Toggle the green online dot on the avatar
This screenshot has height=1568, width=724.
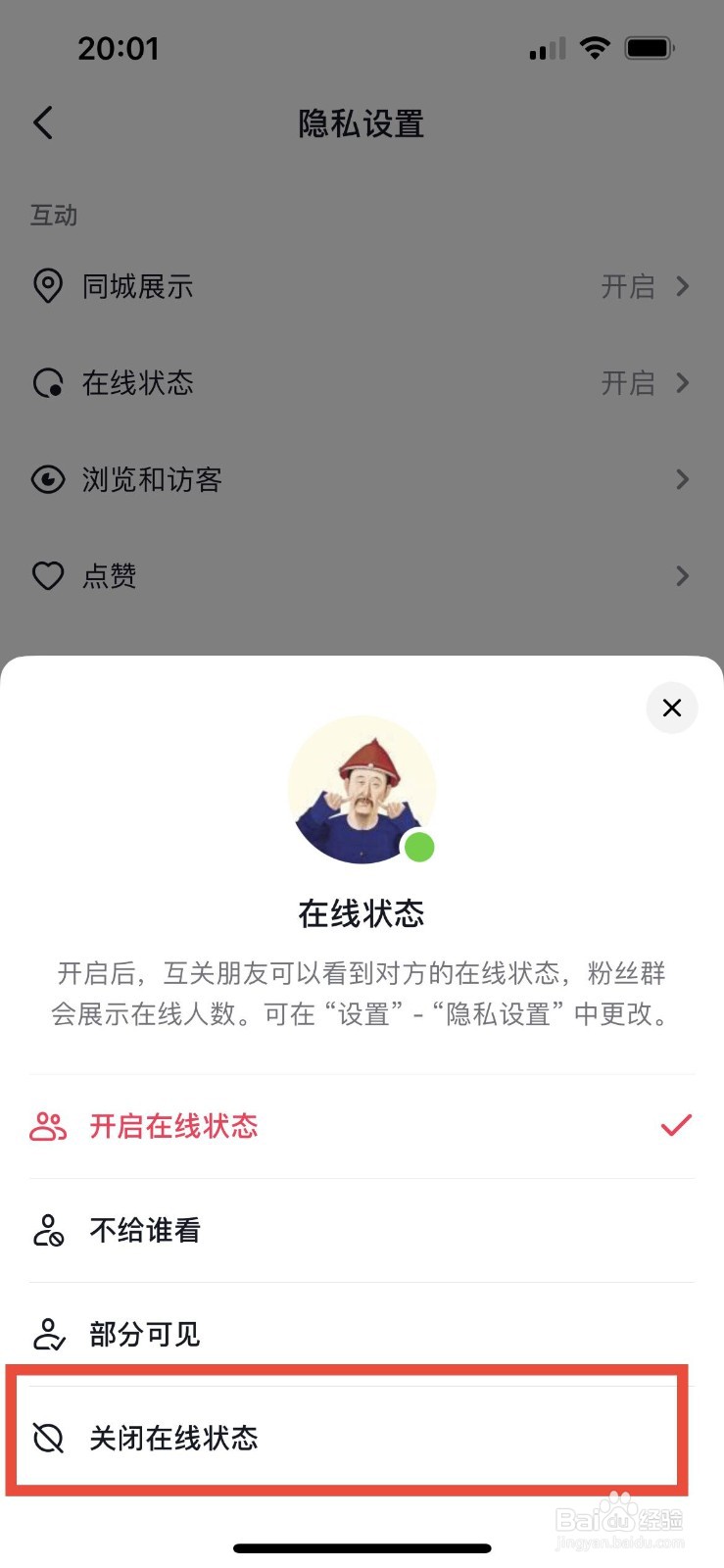click(419, 845)
